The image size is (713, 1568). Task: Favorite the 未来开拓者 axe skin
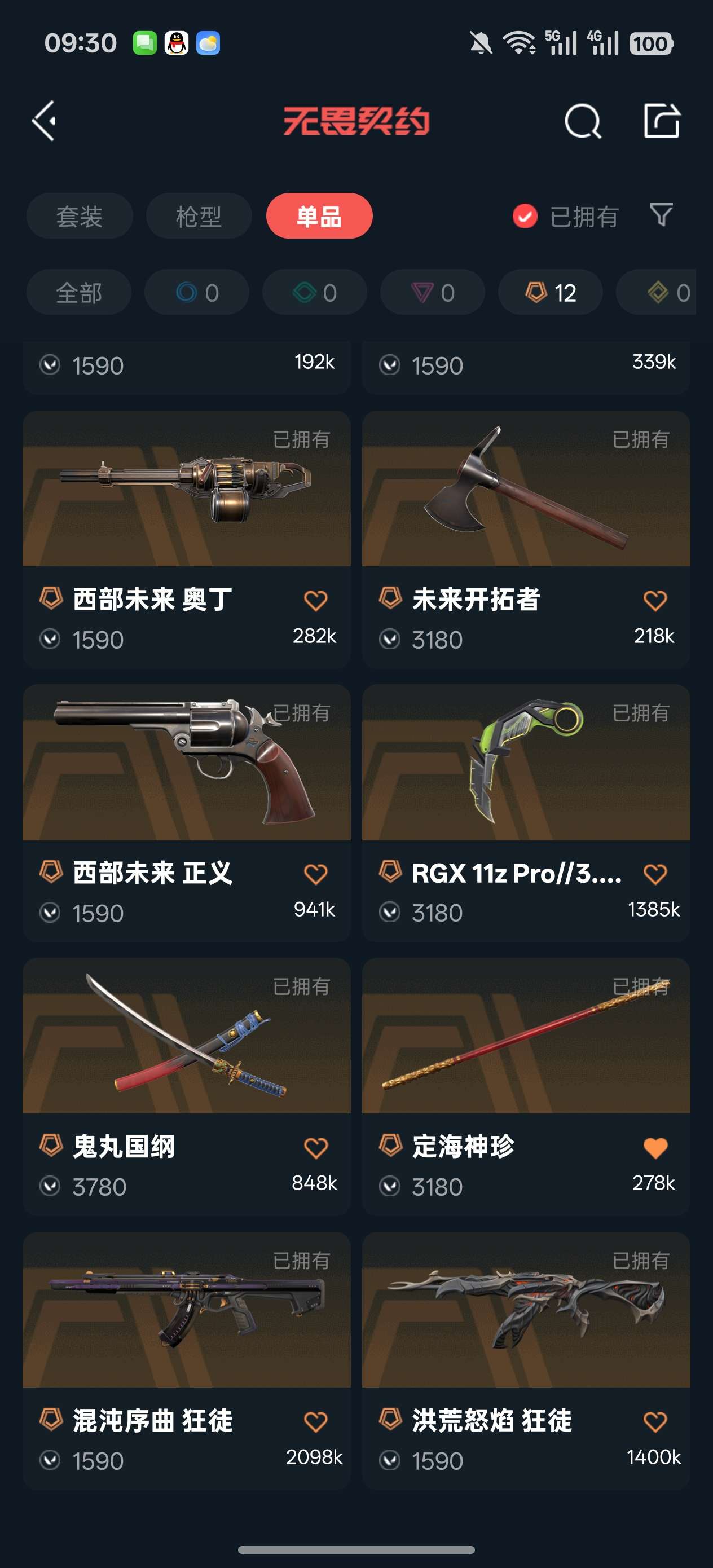(x=655, y=601)
